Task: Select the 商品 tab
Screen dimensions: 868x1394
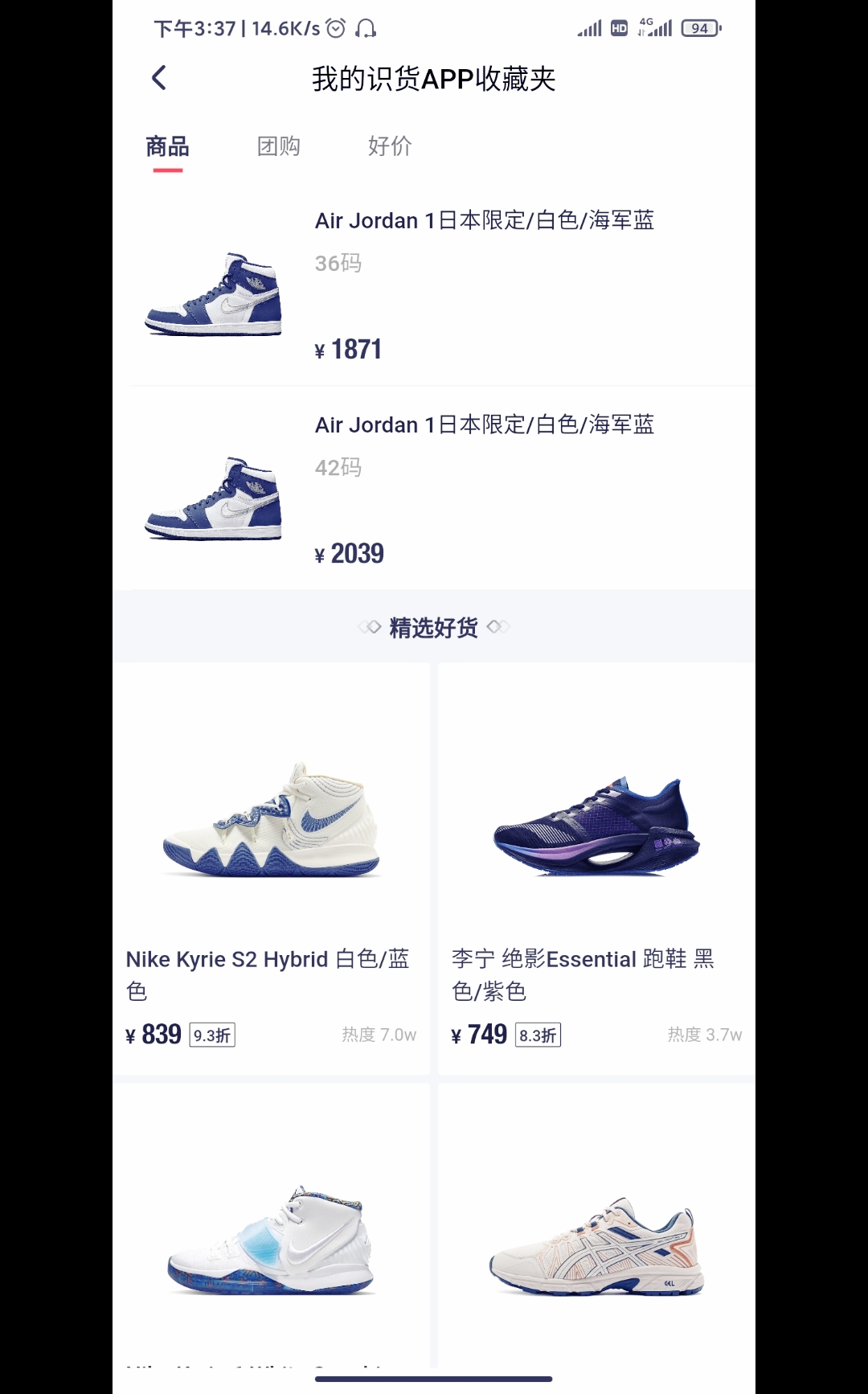Action: pos(167,146)
